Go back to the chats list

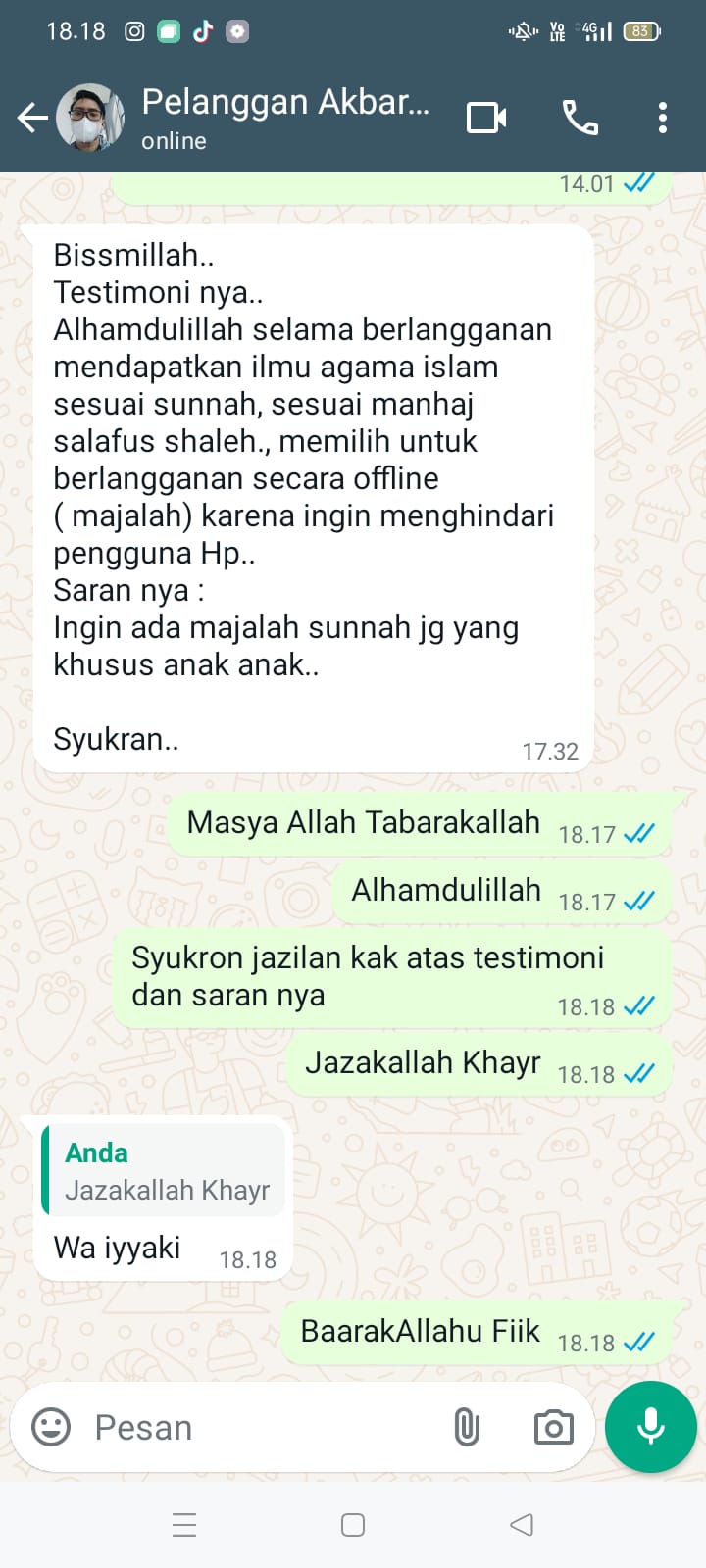(x=31, y=119)
